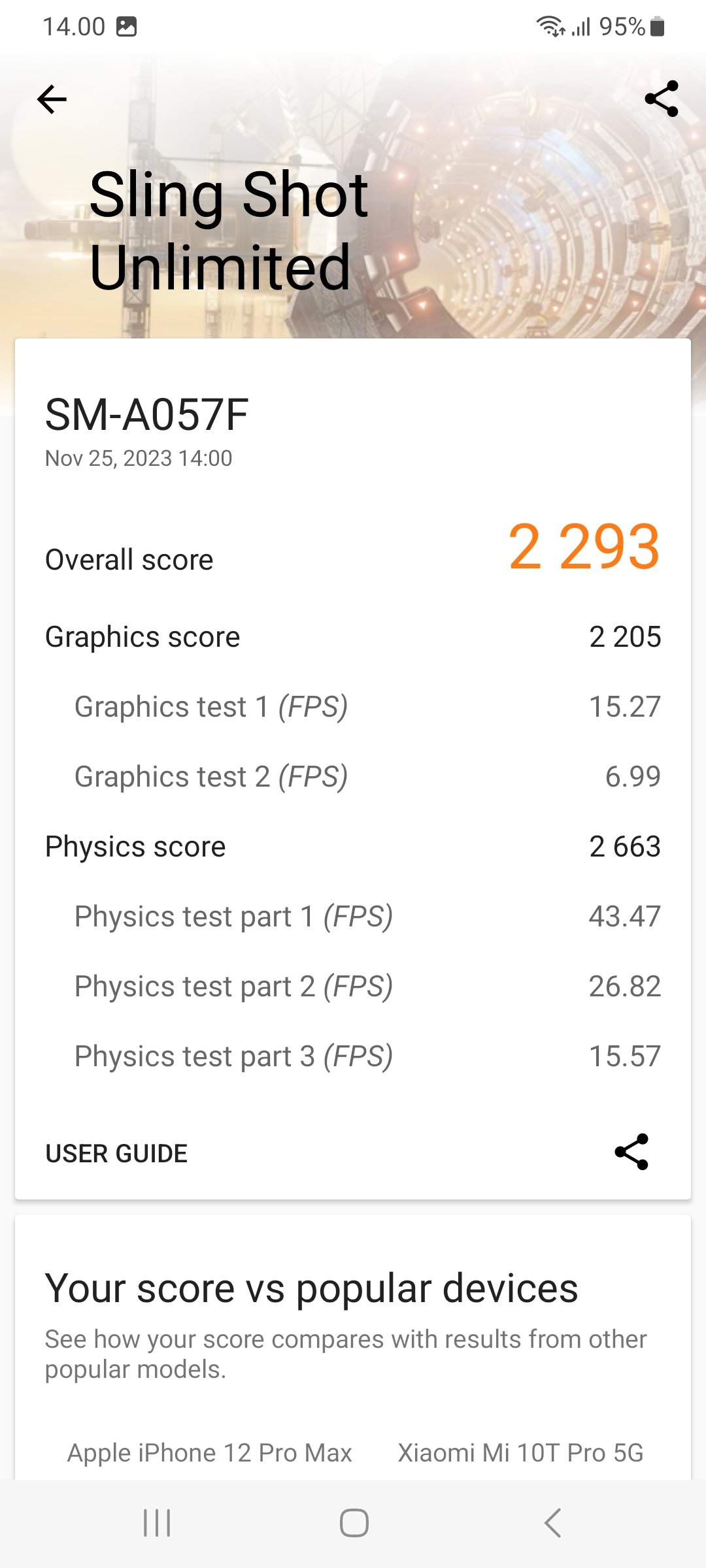Share scores using the icon beside USER GUIDE
The height and width of the screenshot is (1568, 706).
631,1152
